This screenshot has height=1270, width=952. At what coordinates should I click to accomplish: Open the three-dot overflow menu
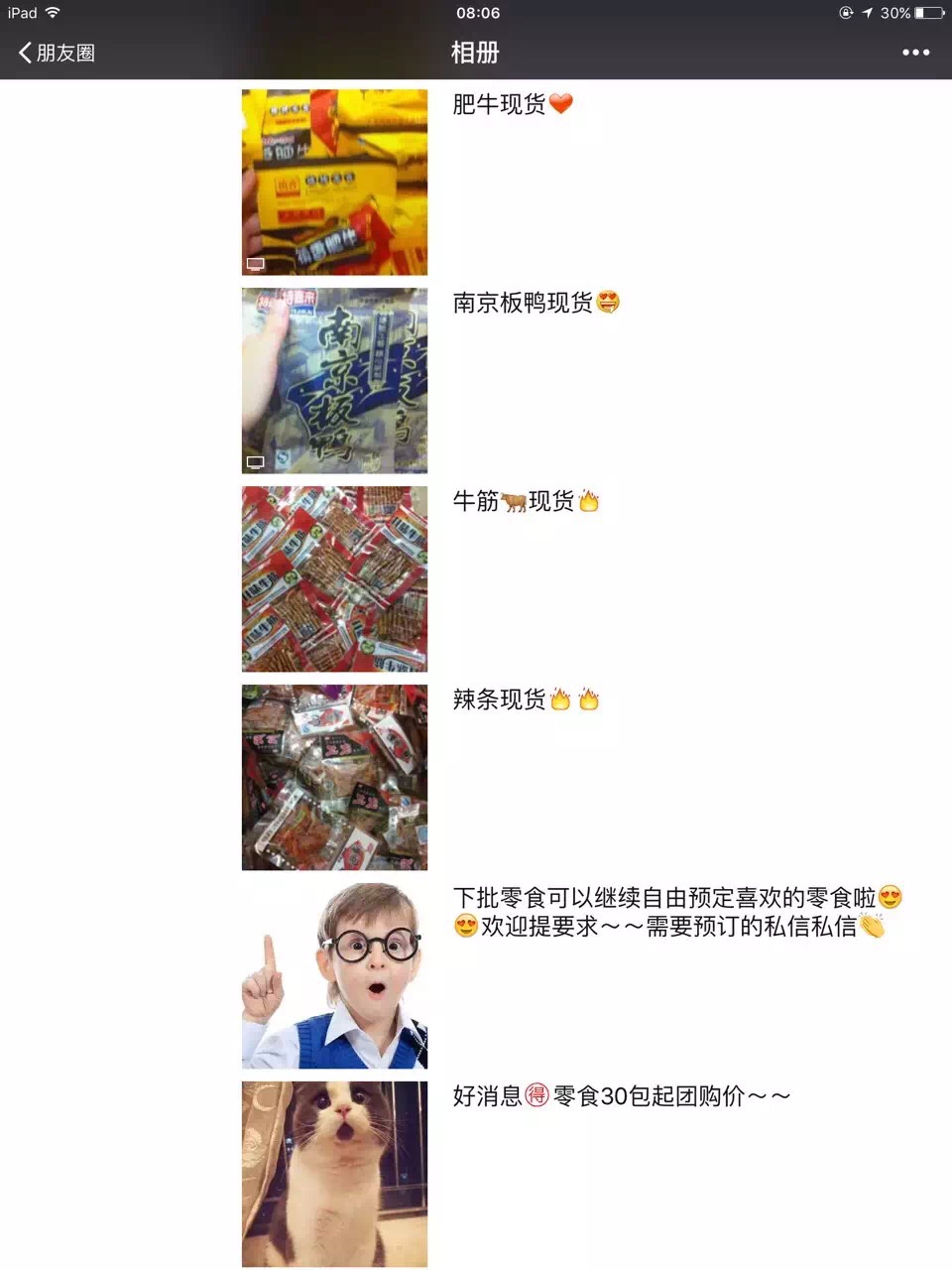click(915, 53)
